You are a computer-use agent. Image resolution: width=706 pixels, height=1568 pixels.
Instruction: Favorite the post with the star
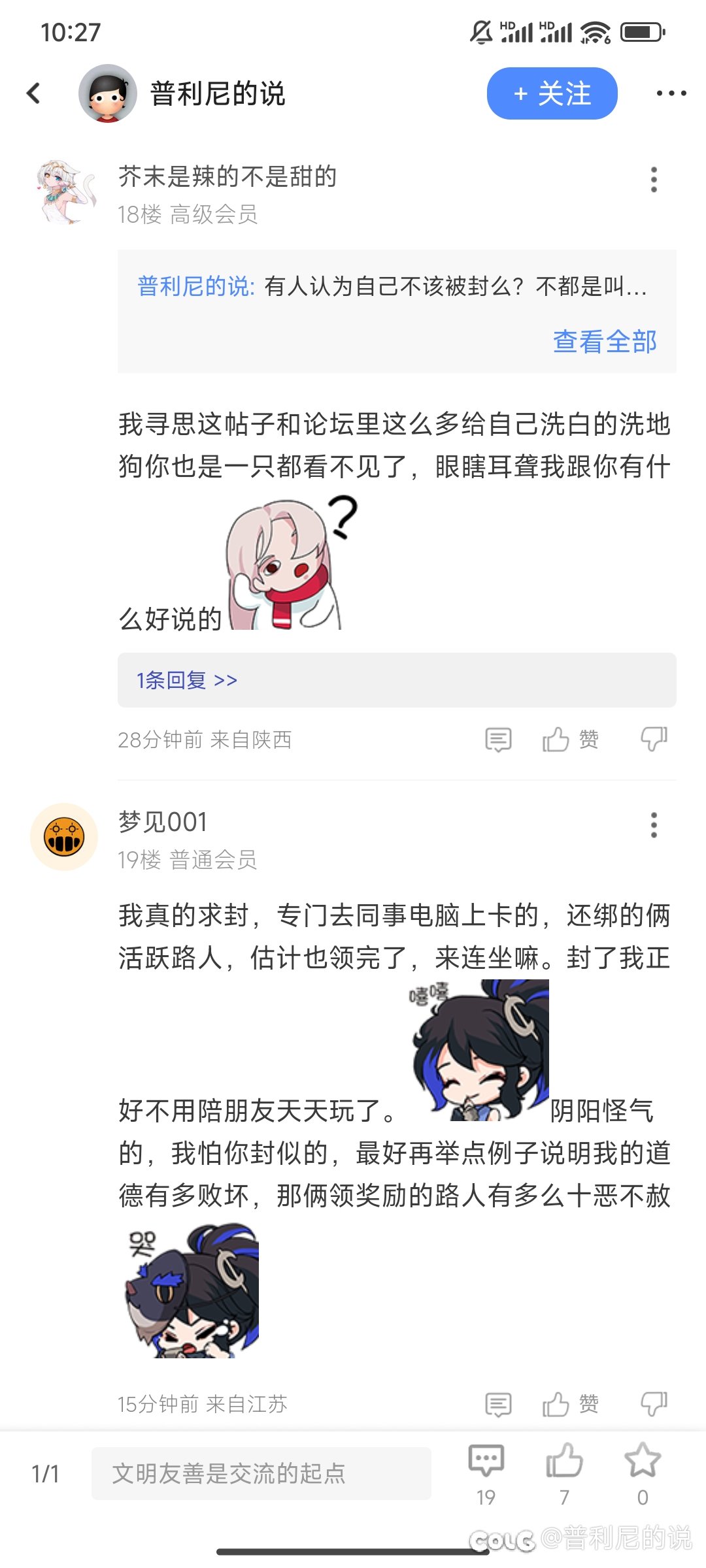click(643, 1474)
